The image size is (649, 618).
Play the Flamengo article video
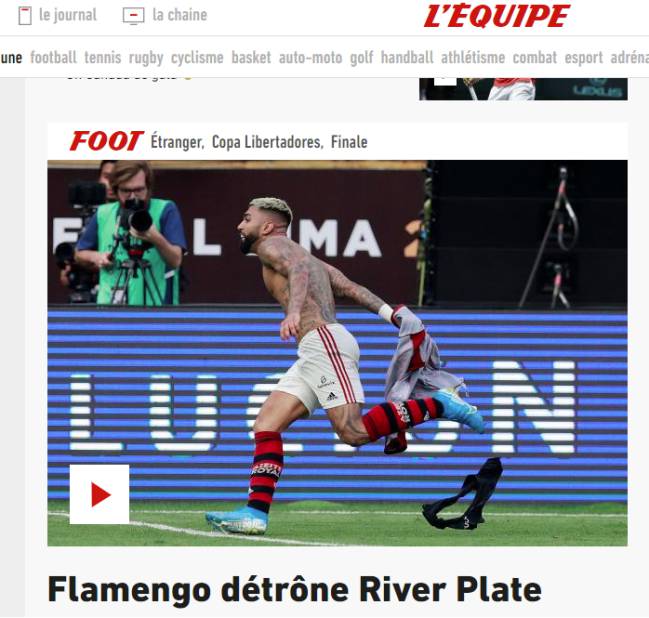99,494
